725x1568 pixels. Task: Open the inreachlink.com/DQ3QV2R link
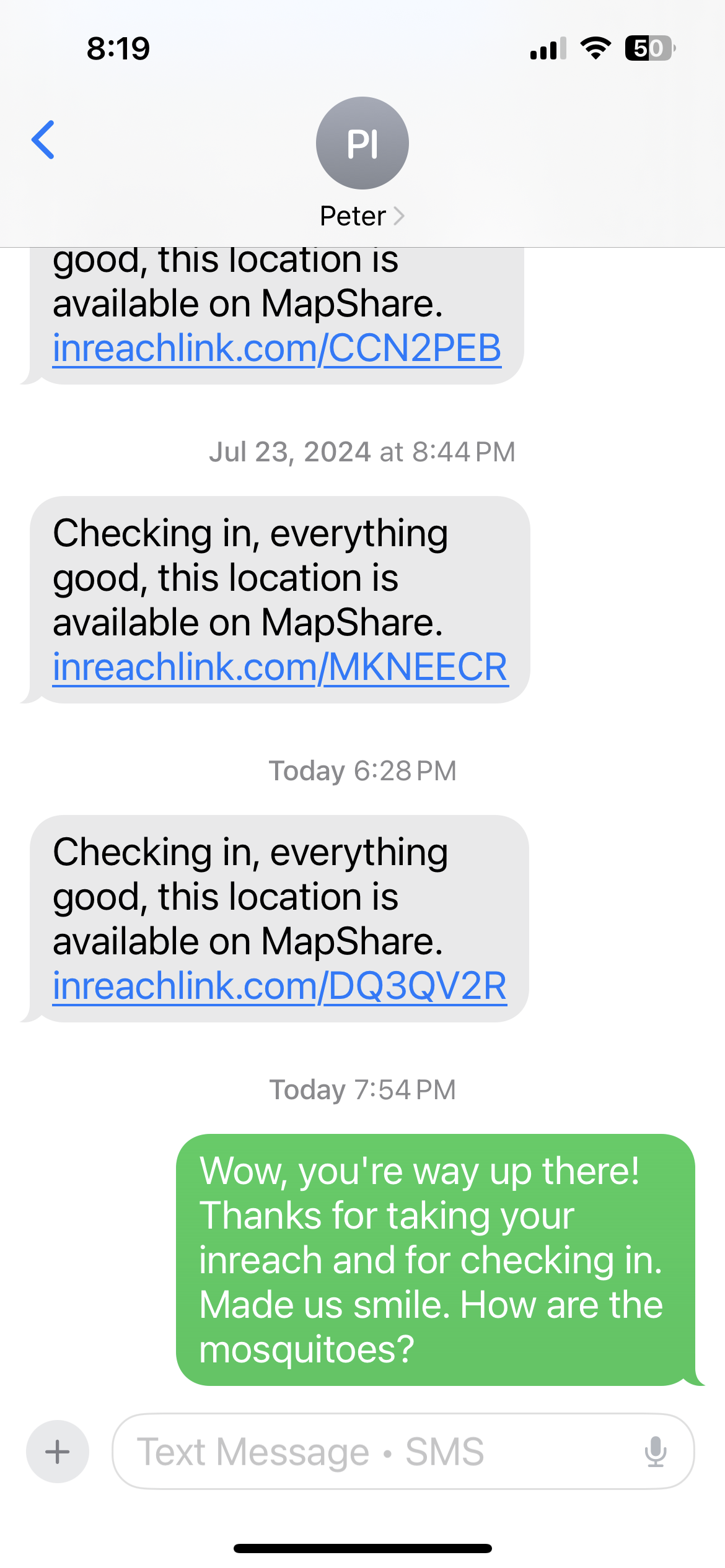[279, 986]
